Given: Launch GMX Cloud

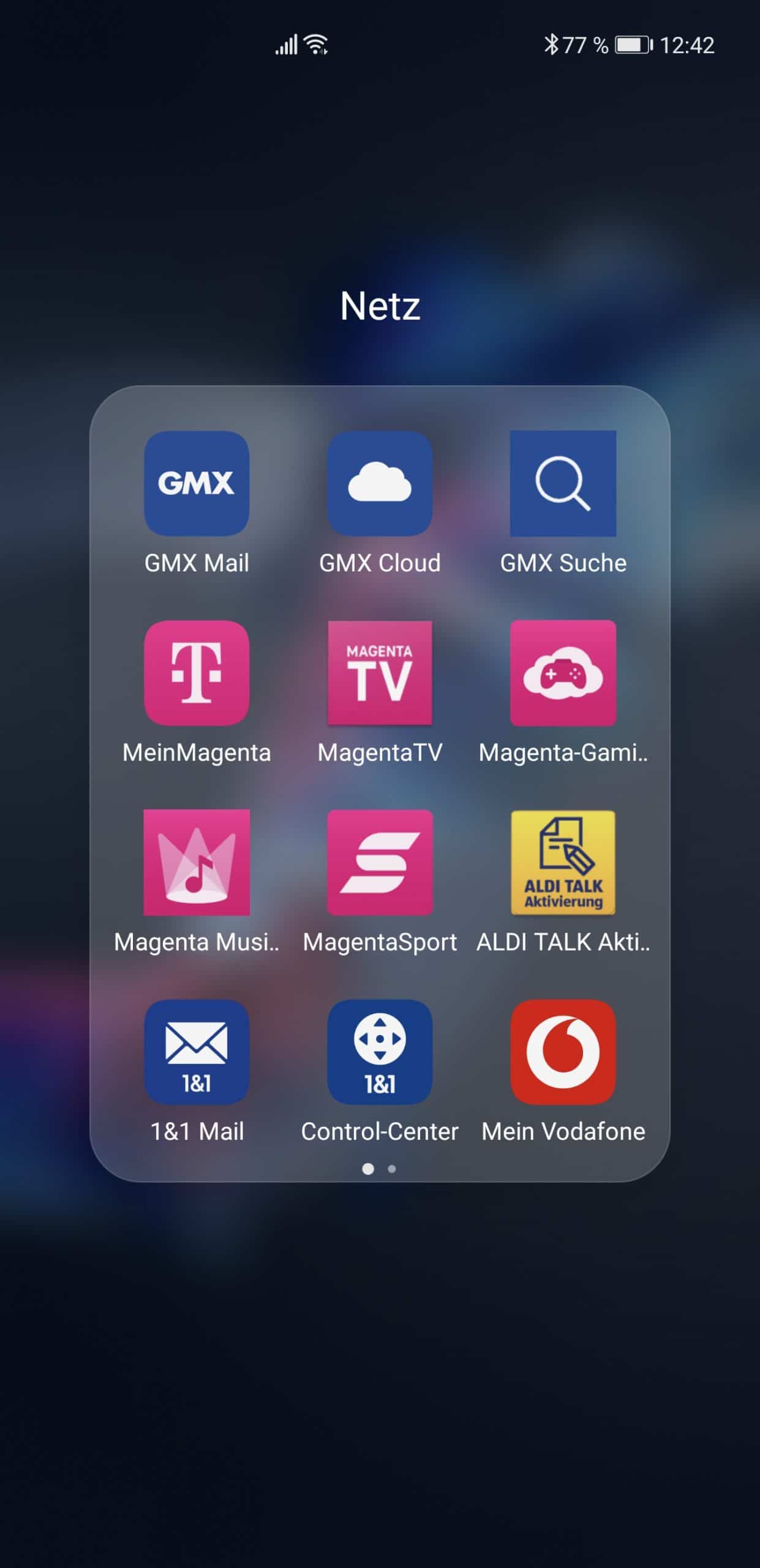Looking at the screenshot, I should (380, 483).
